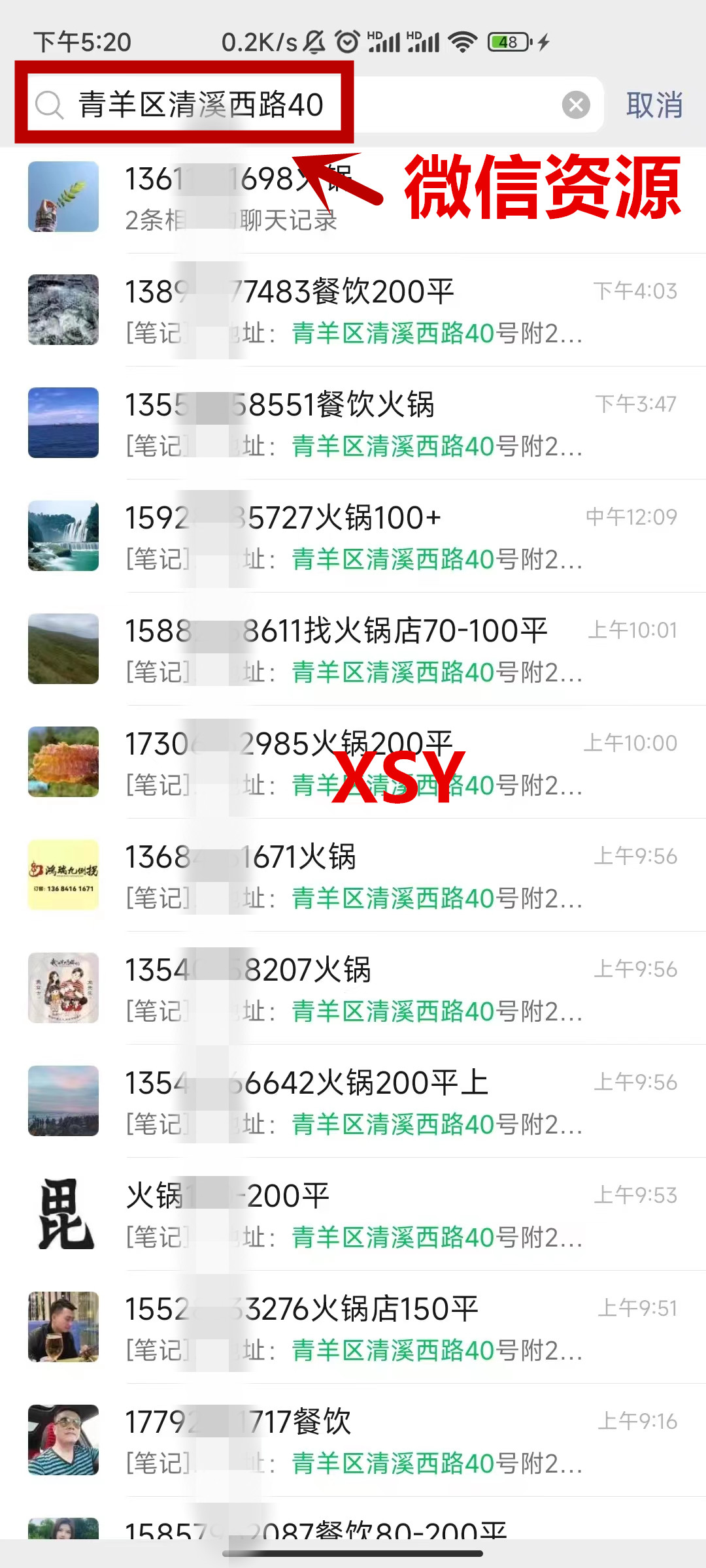Open the result ending 6642火锅200平上

tap(366, 1102)
